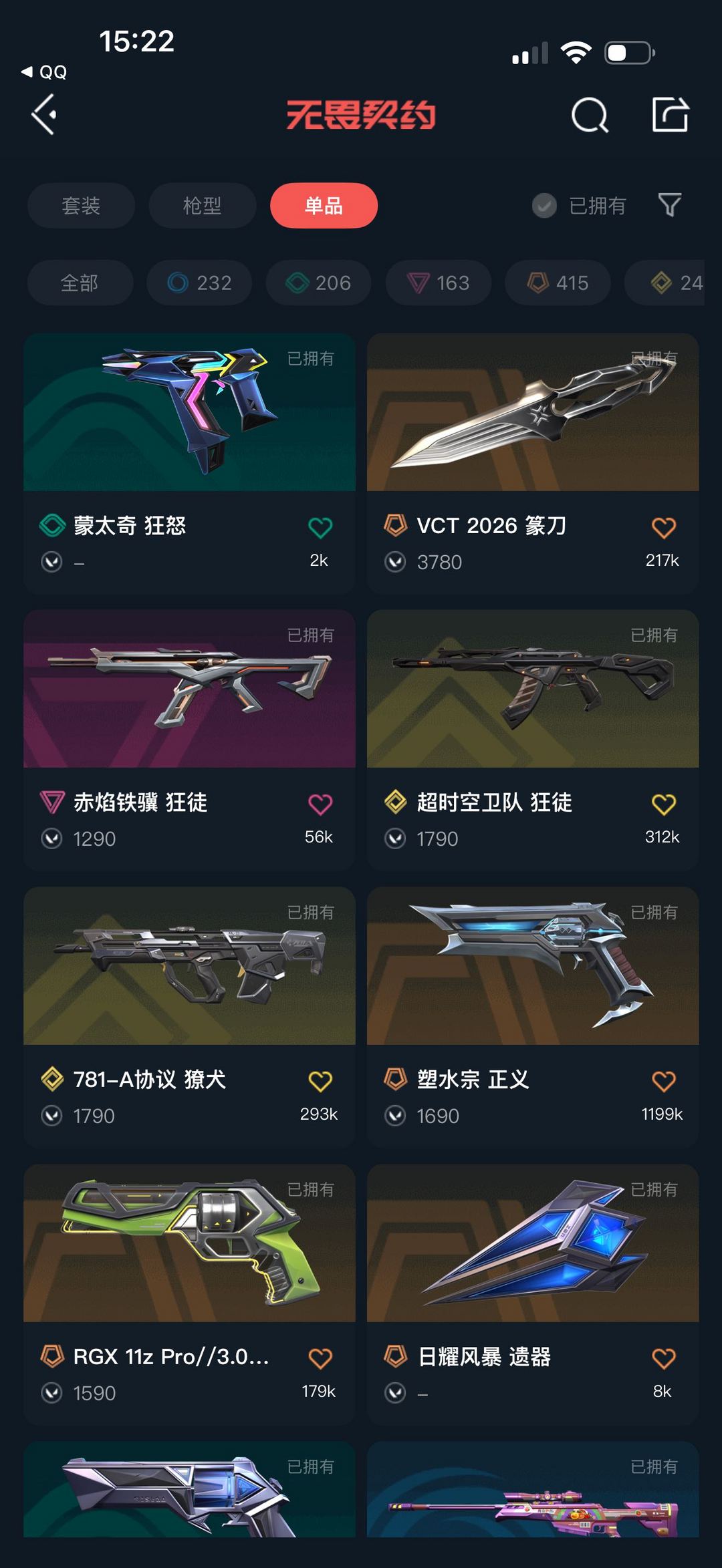Like the RGX 11z Pro skin
The width and height of the screenshot is (722, 1568).
[320, 1358]
